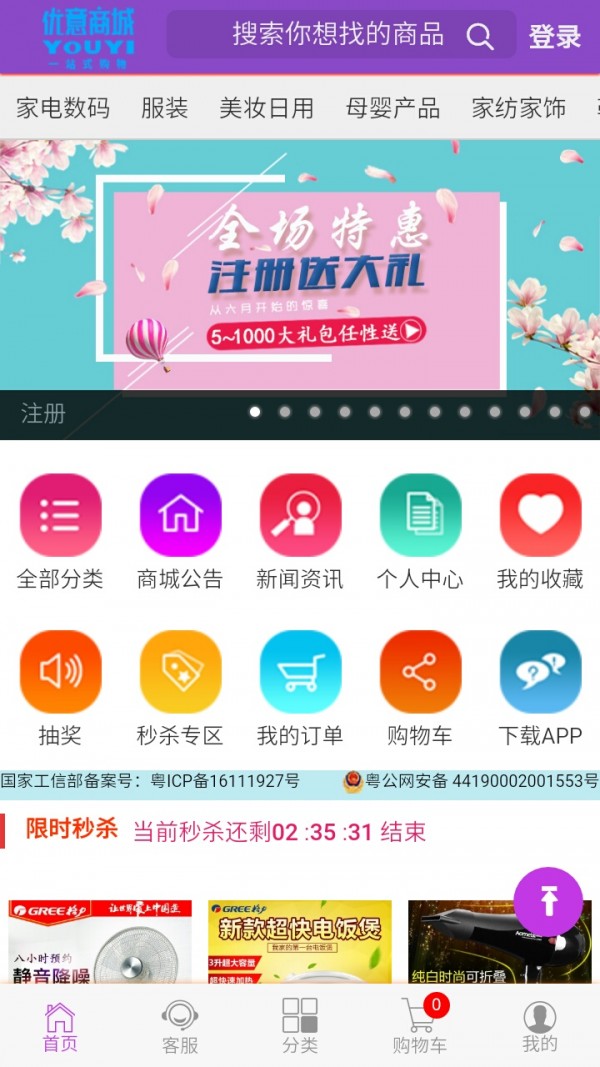This screenshot has width=600, height=1067.
Task: Select the 家电数码 category tab
Action: coord(63,108)
